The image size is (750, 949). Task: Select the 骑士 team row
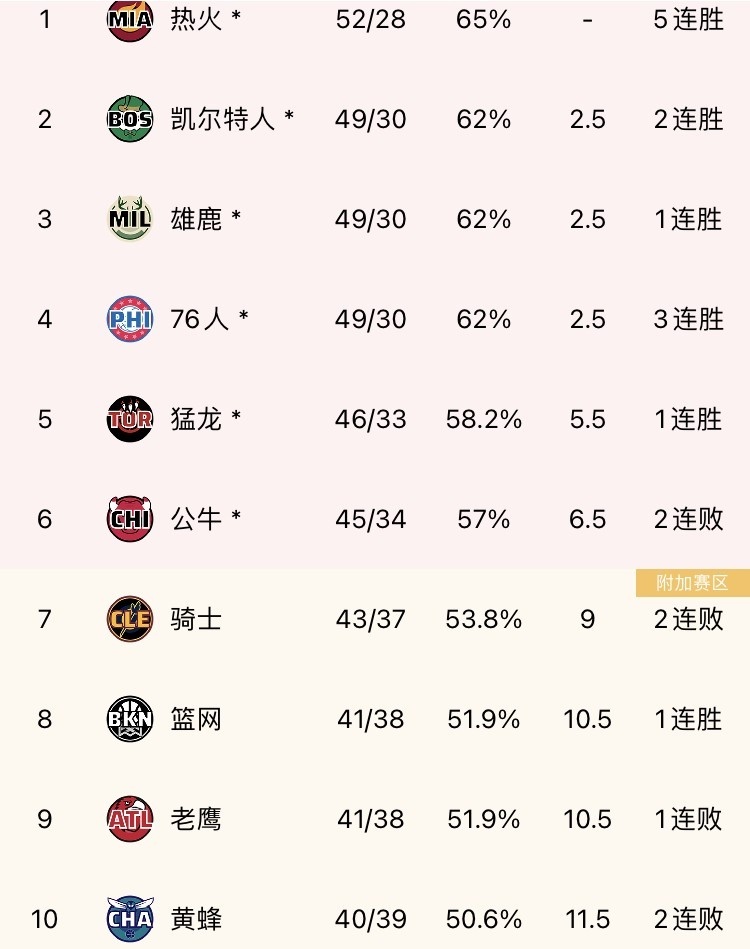[375, 619]
